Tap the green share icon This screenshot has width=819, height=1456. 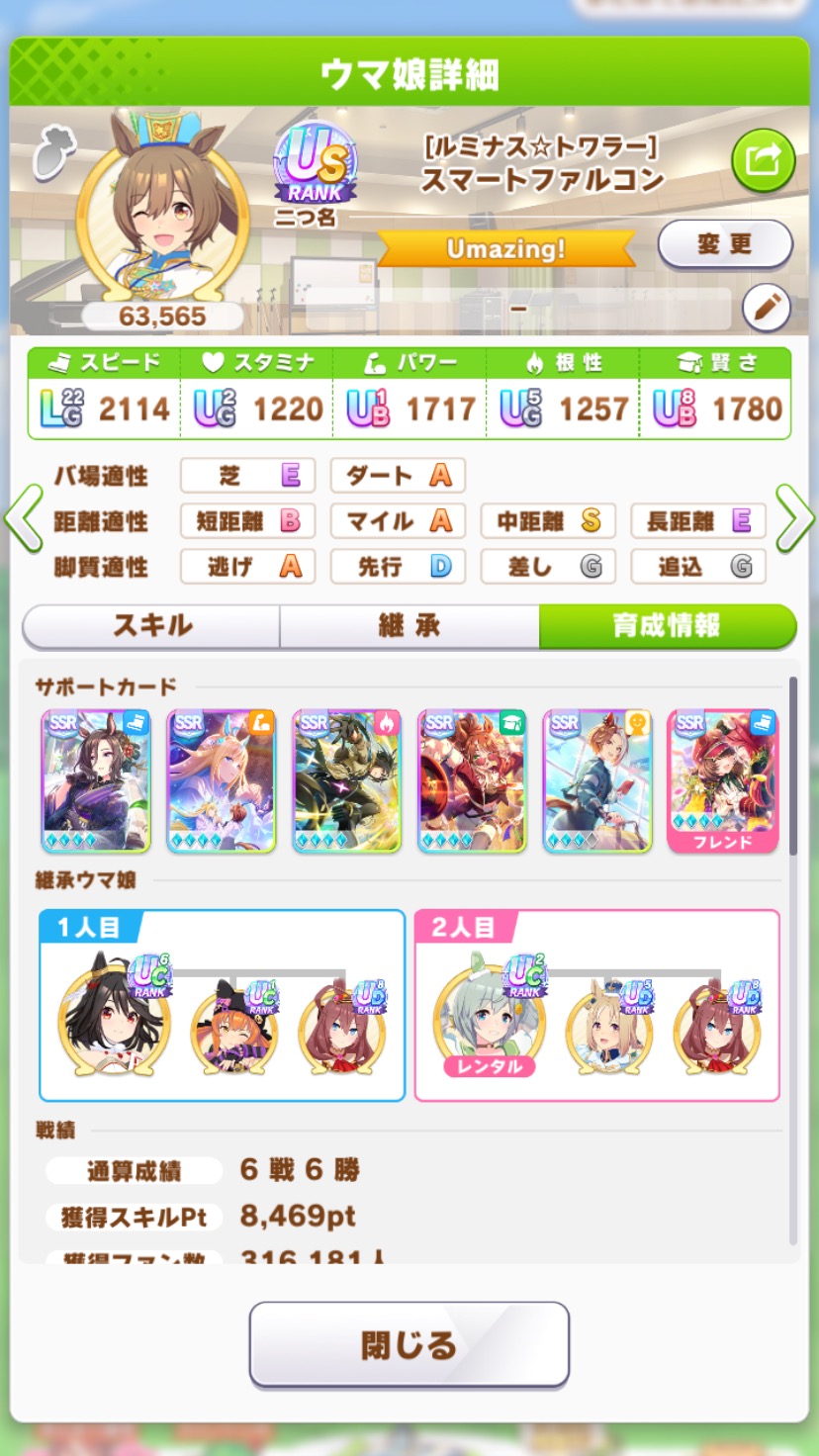tap(763, 159)
